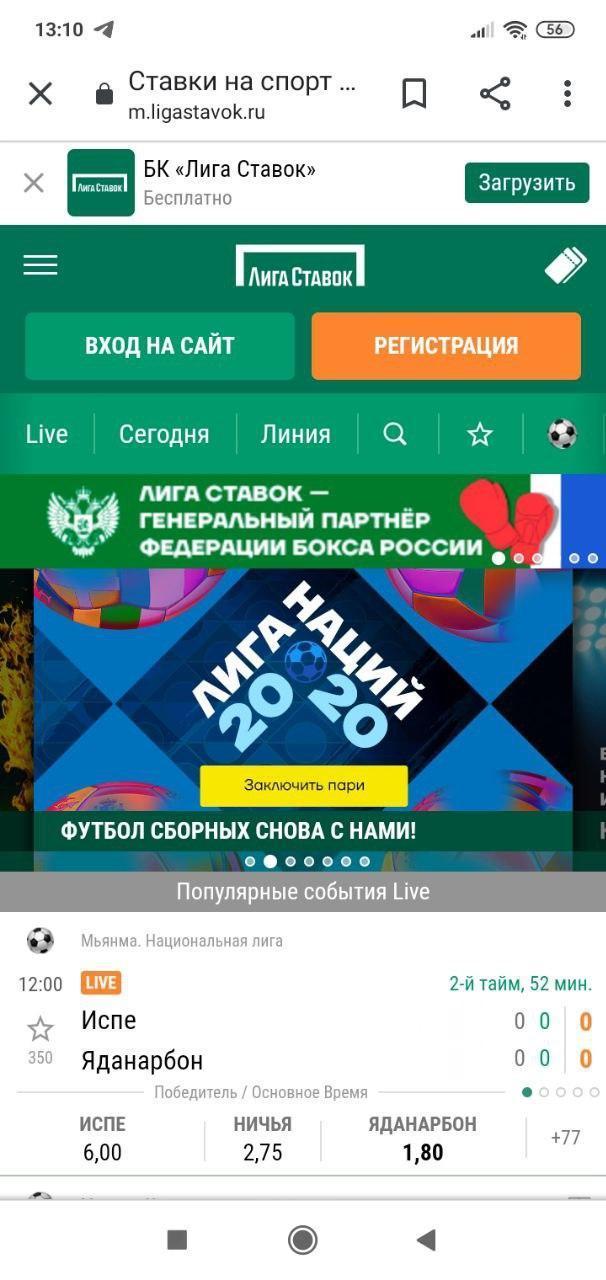The height and width of the screenshot is (1280, 606).
Task: Bookmark this page in the browser
Action: [414, 94]
